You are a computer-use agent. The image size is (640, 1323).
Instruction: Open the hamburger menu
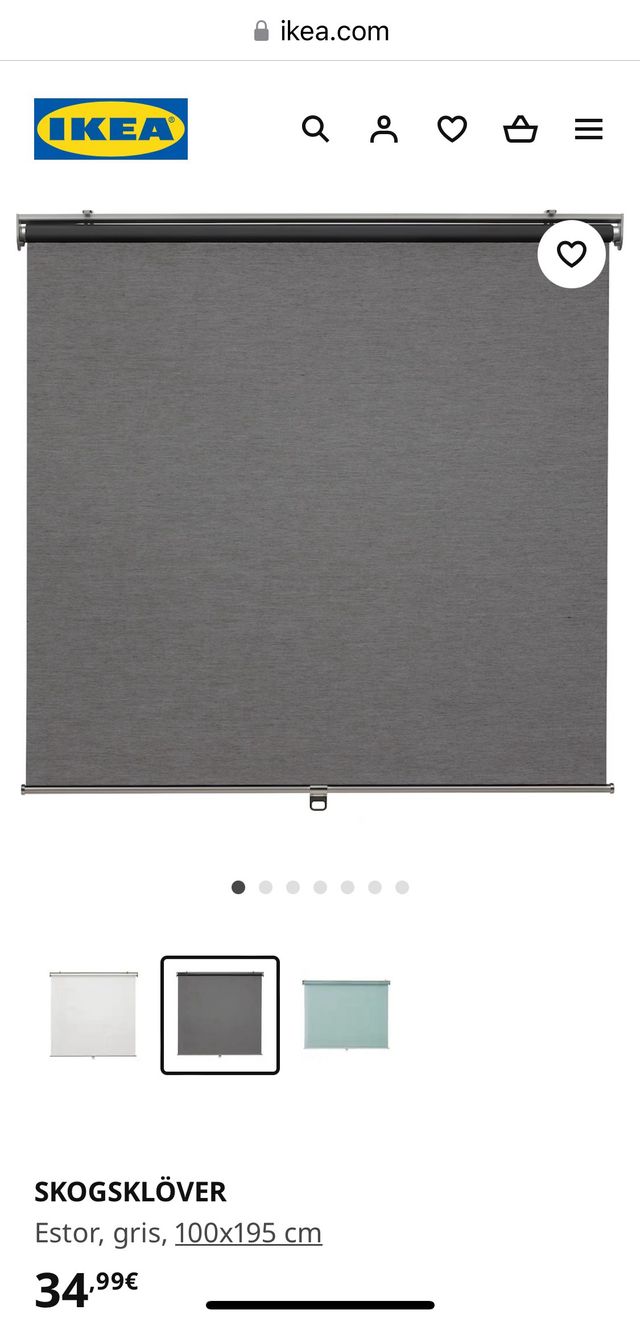(589, 129)
